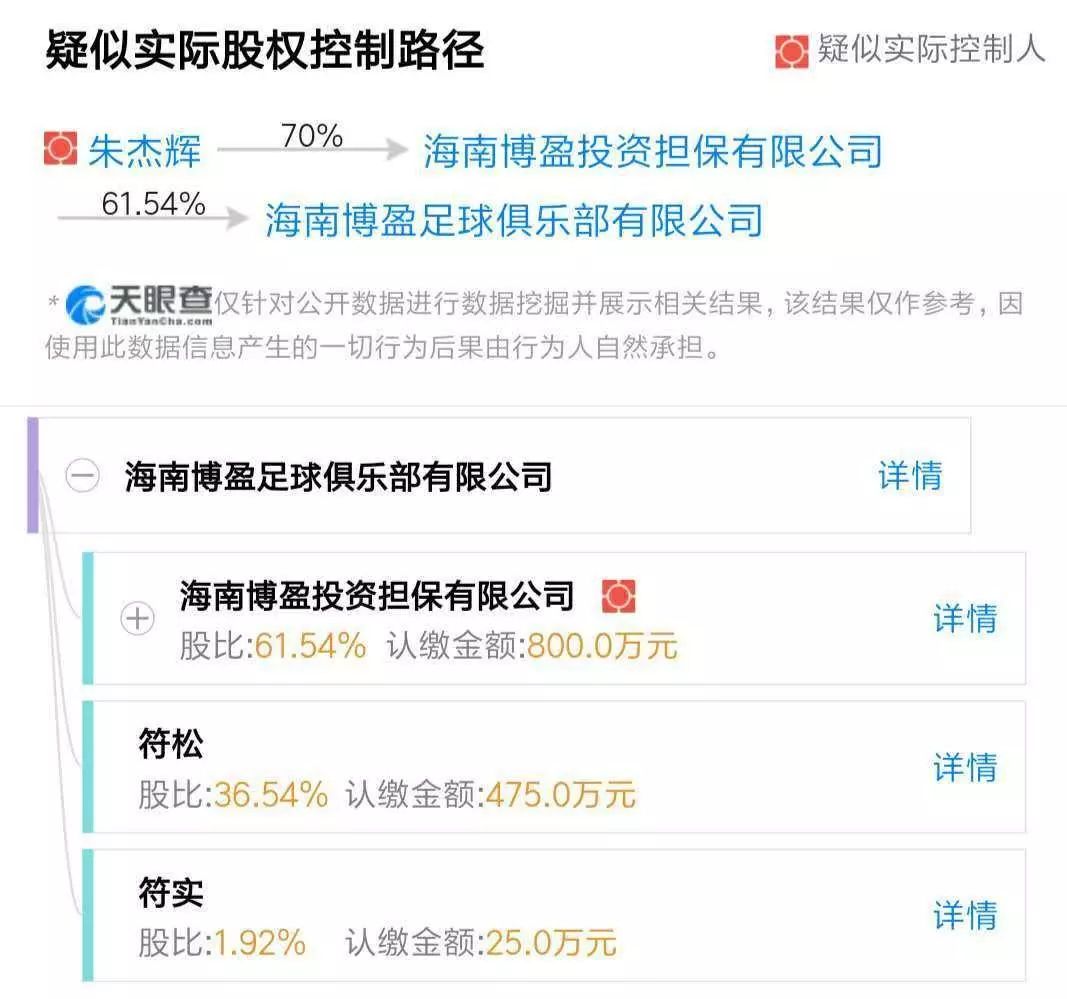Open the 海南博盈投资担保有限公司 link in the control path
1067x999 pixels.
point(652,151)
